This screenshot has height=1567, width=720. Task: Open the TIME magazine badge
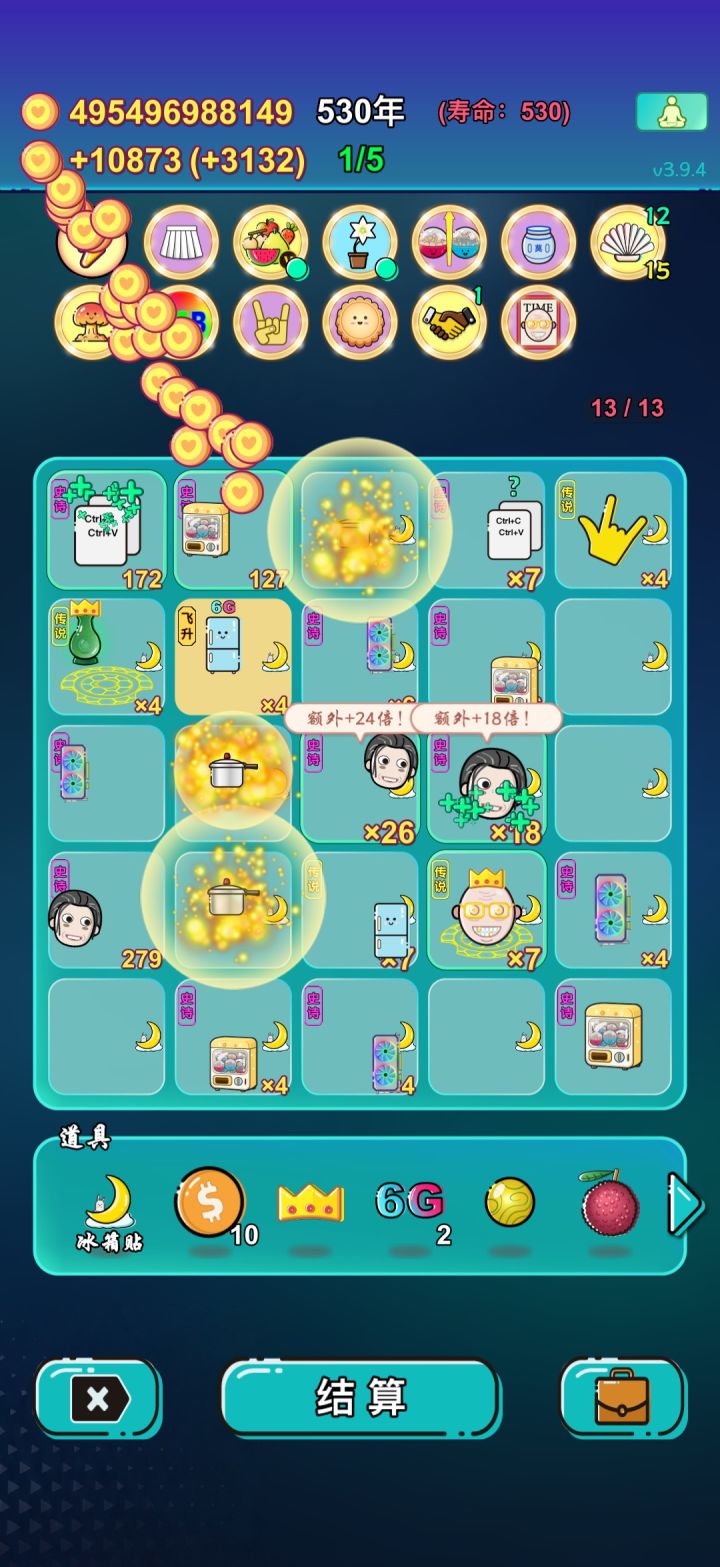[538, 322]
